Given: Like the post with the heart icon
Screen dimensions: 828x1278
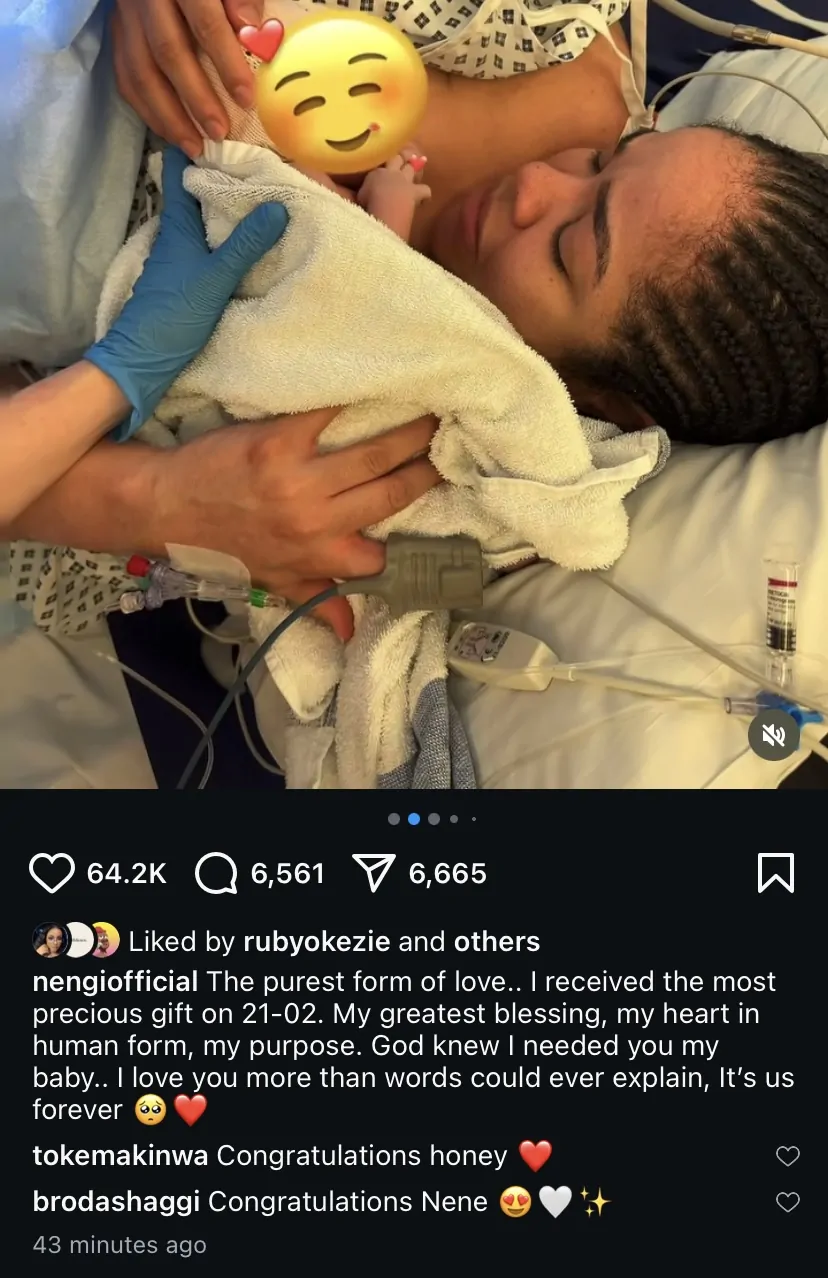Looking at the screenshot, I should [52, 873].
